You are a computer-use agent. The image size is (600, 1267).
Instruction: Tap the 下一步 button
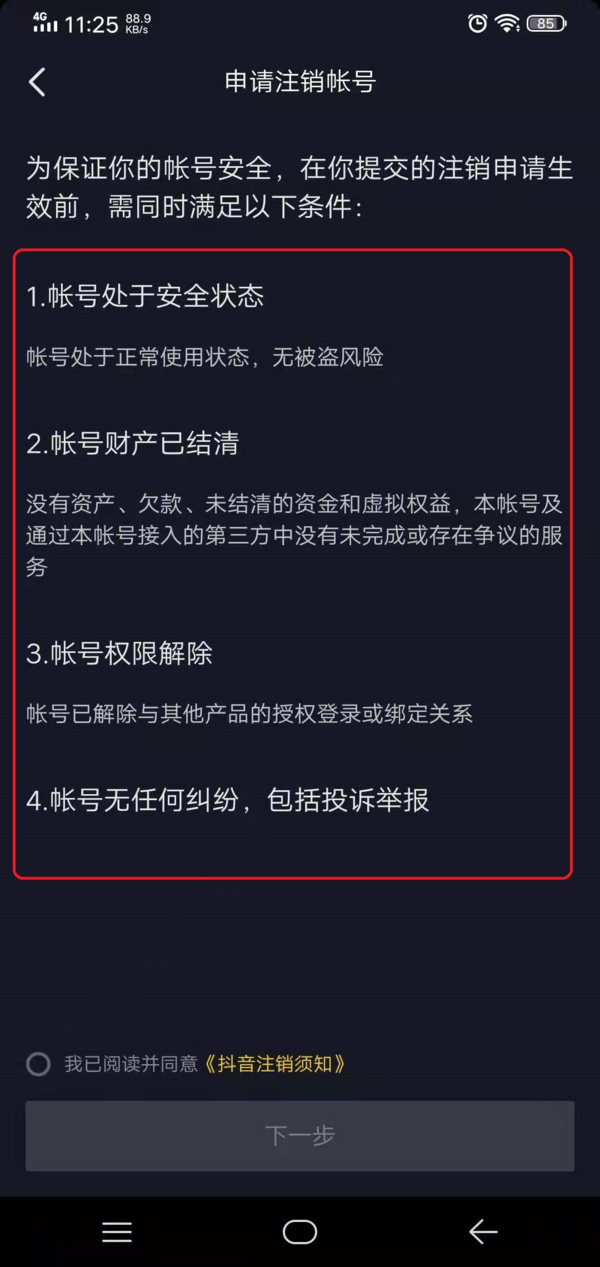click(300, 1136)
